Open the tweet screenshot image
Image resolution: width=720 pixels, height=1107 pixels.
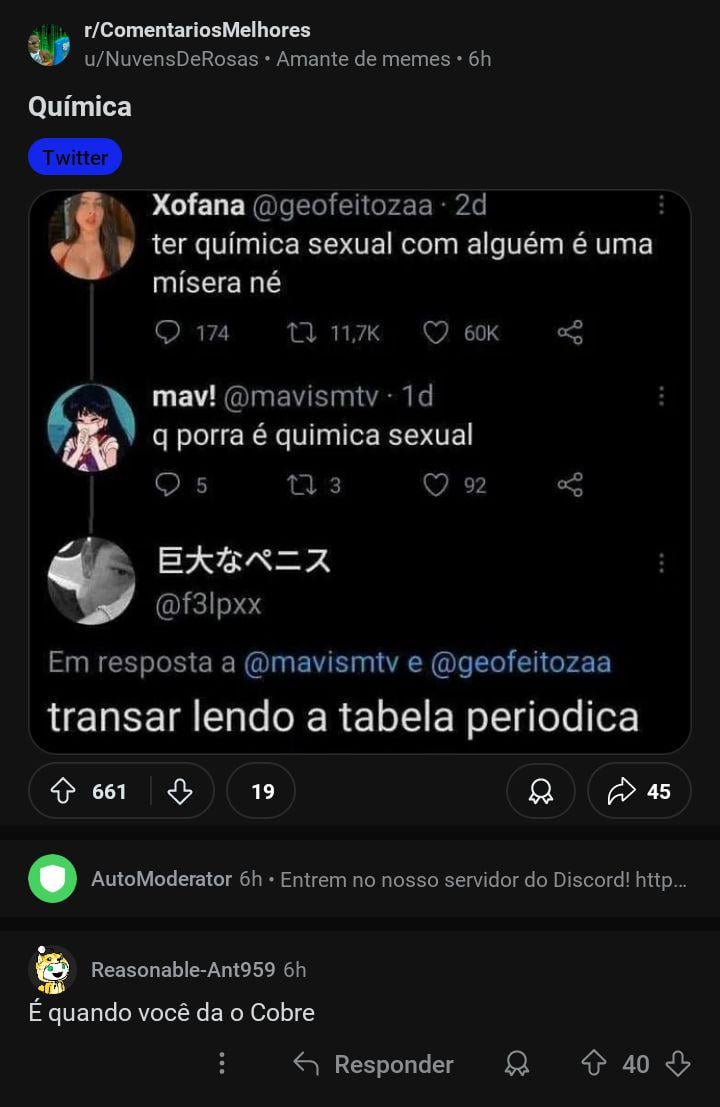[x=359, y=470]
